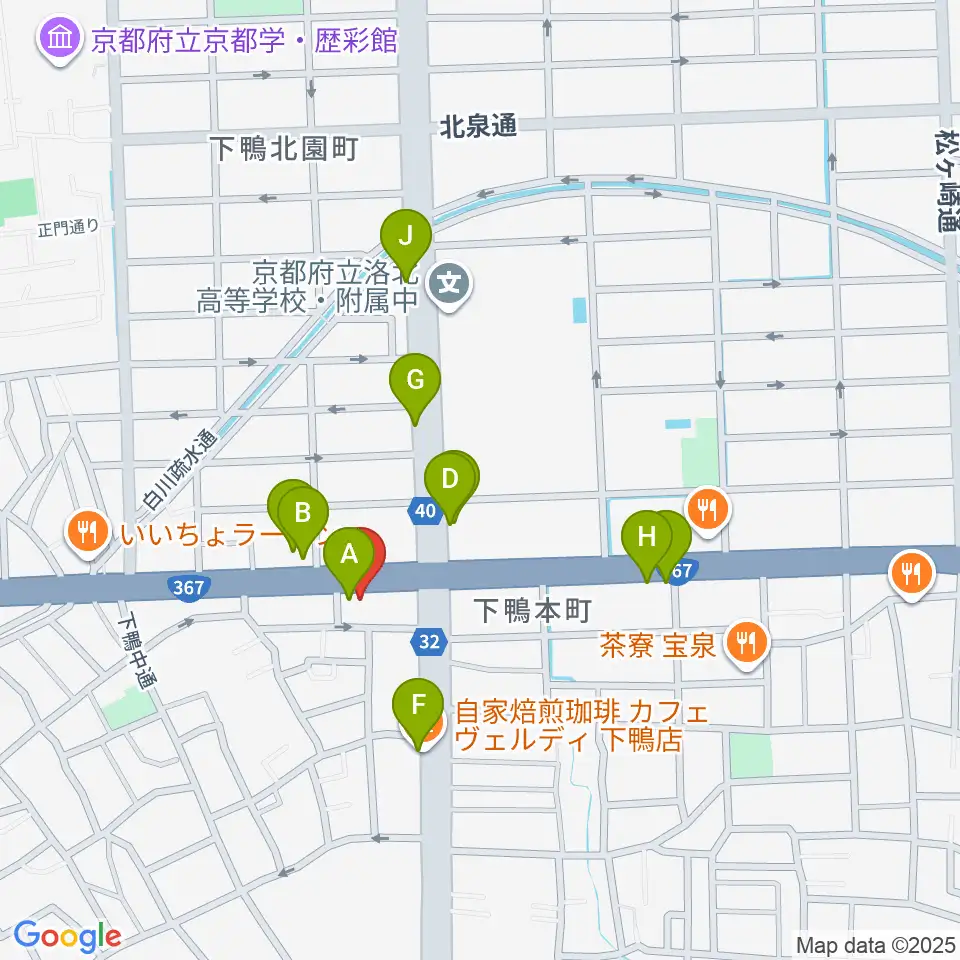
Task: Select map marker G
Action: tap(415, 383)
